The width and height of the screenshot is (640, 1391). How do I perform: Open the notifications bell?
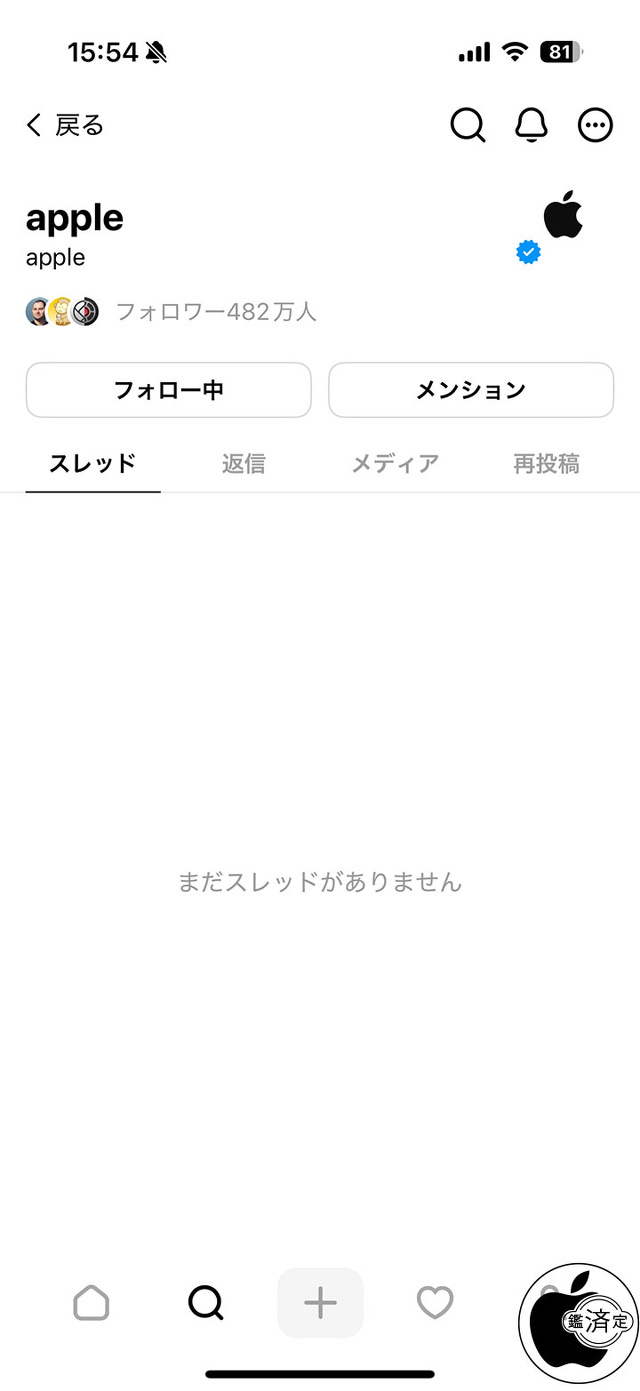click(531, 125)
